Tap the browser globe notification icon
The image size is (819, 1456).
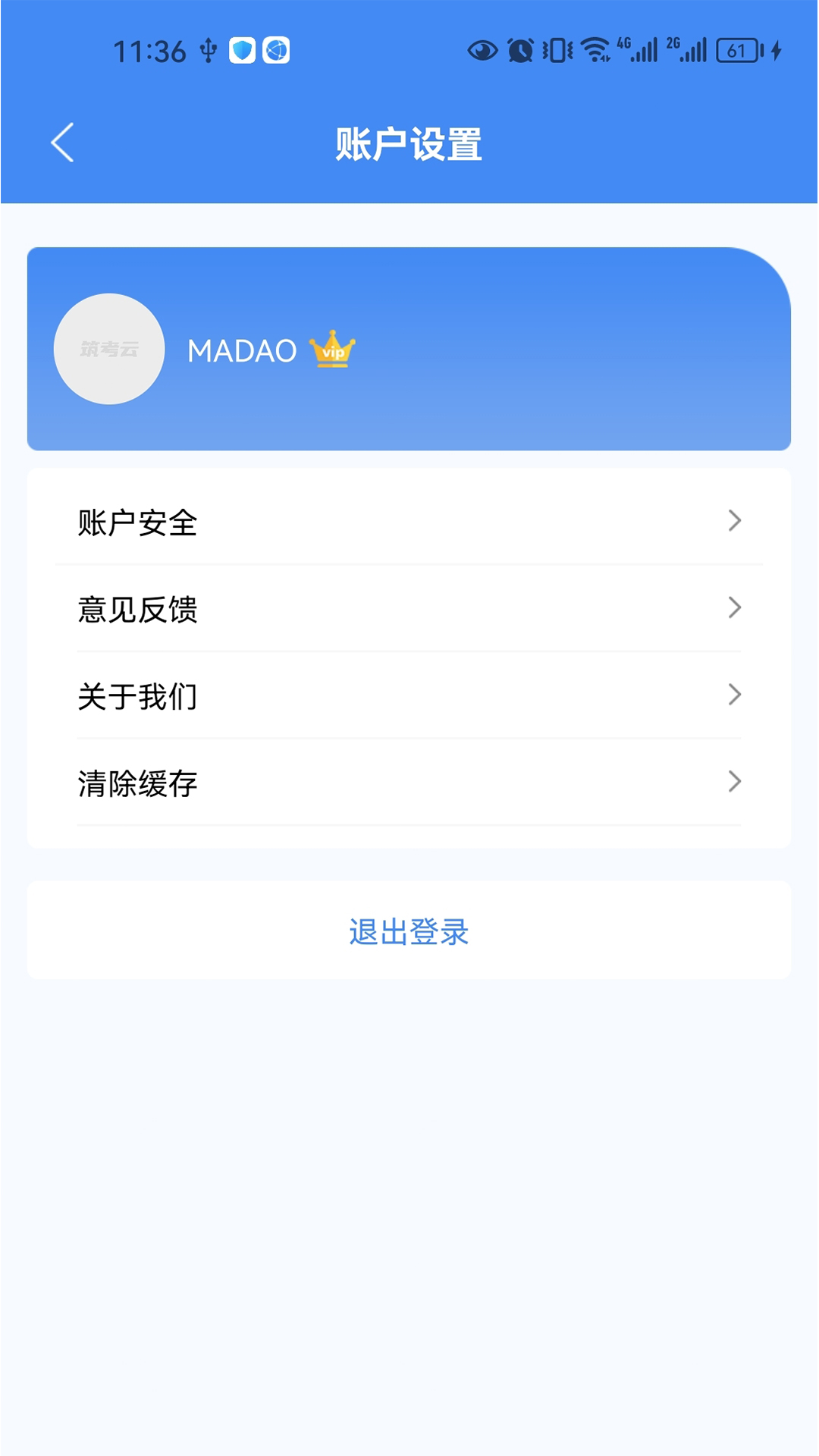[278, 50]
